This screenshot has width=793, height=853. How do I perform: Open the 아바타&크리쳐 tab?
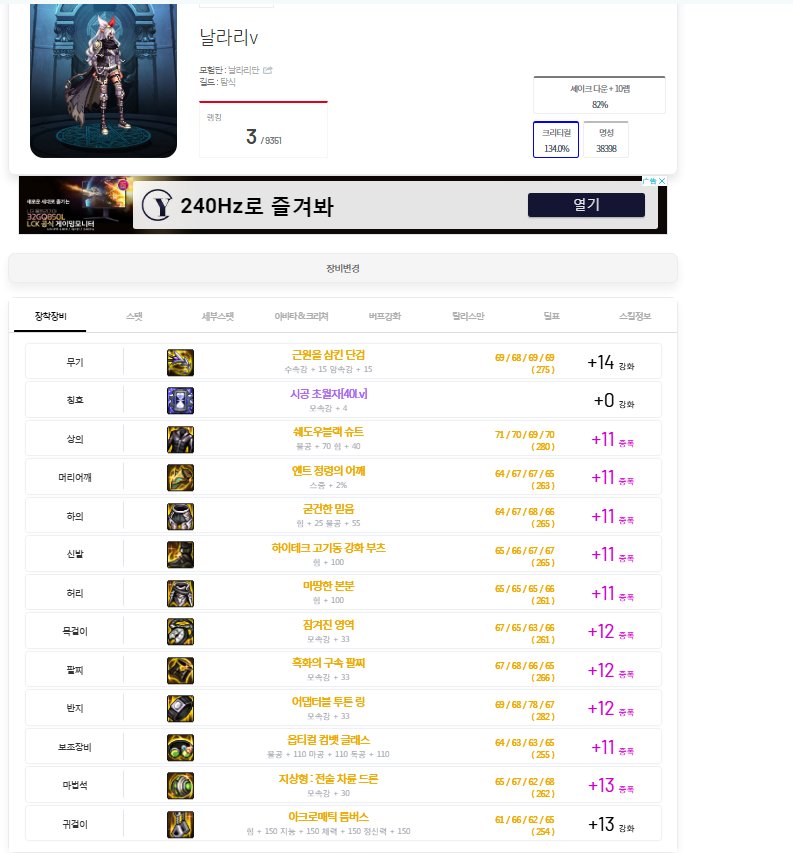click(x=301, y=315)
